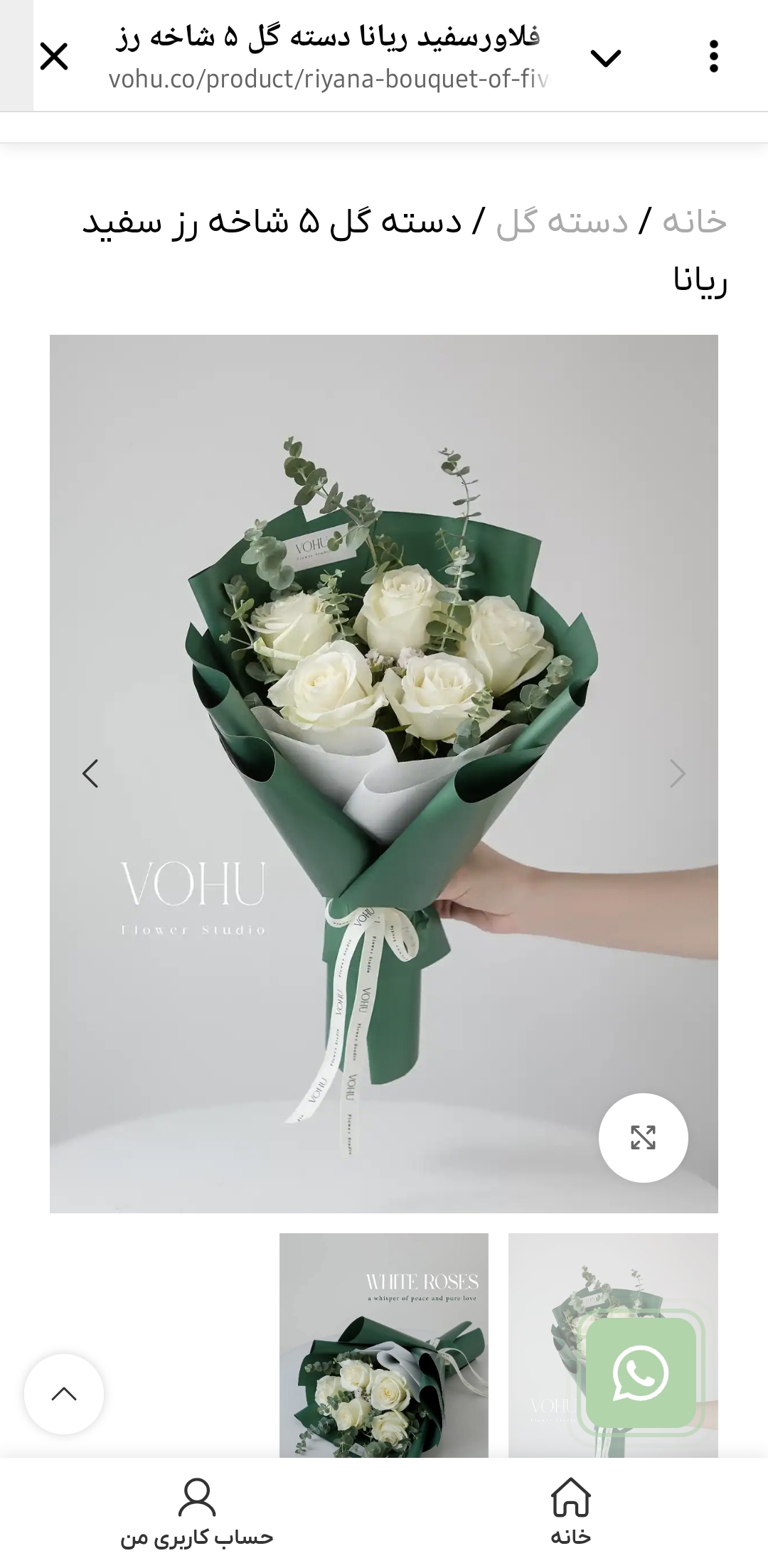This screenshot has width=768, height=1568.
Task: Contact the shop via WhatsApp
Action: [640, 1373]
